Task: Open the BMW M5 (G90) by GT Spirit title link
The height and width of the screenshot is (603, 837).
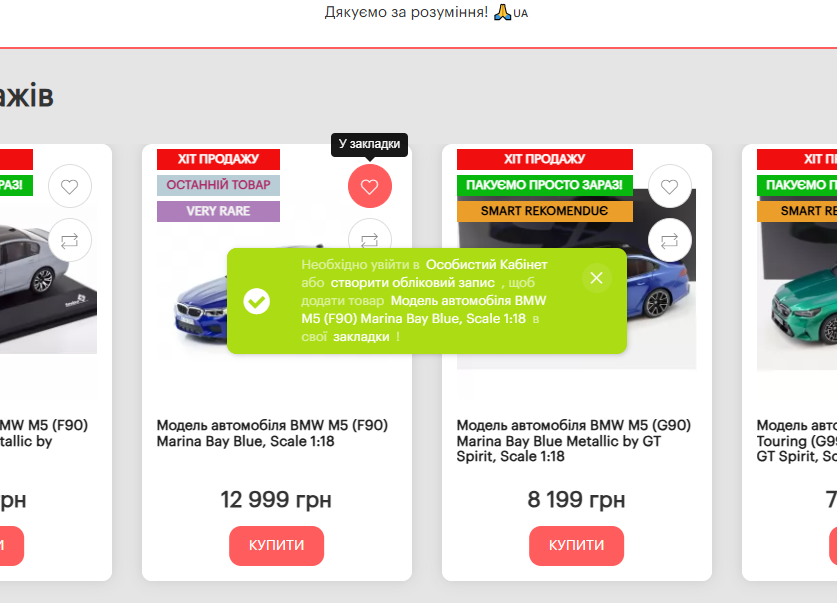Action: click(572, 440)
